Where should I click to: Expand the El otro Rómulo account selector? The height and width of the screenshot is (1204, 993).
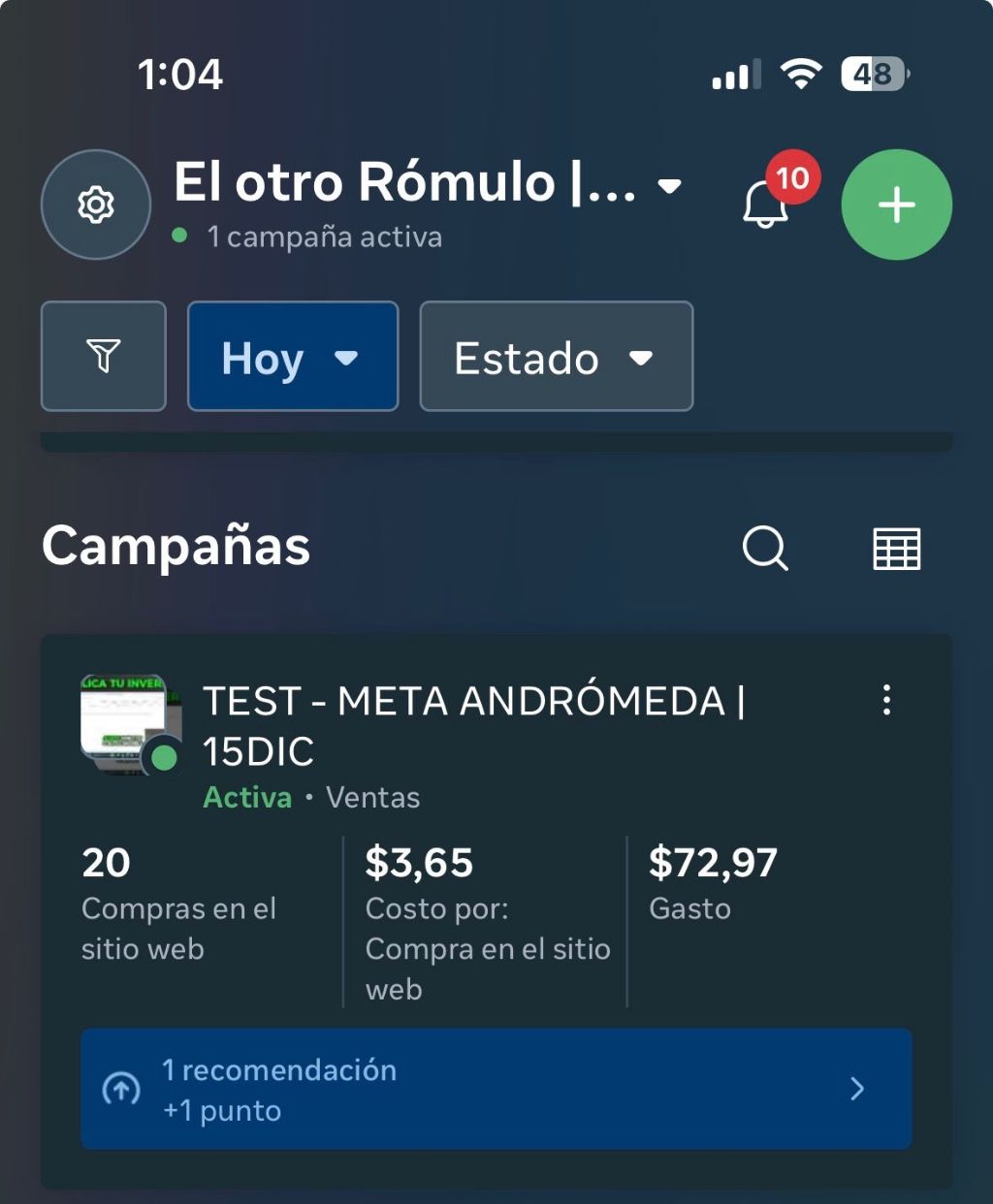[x=427, y=183]
